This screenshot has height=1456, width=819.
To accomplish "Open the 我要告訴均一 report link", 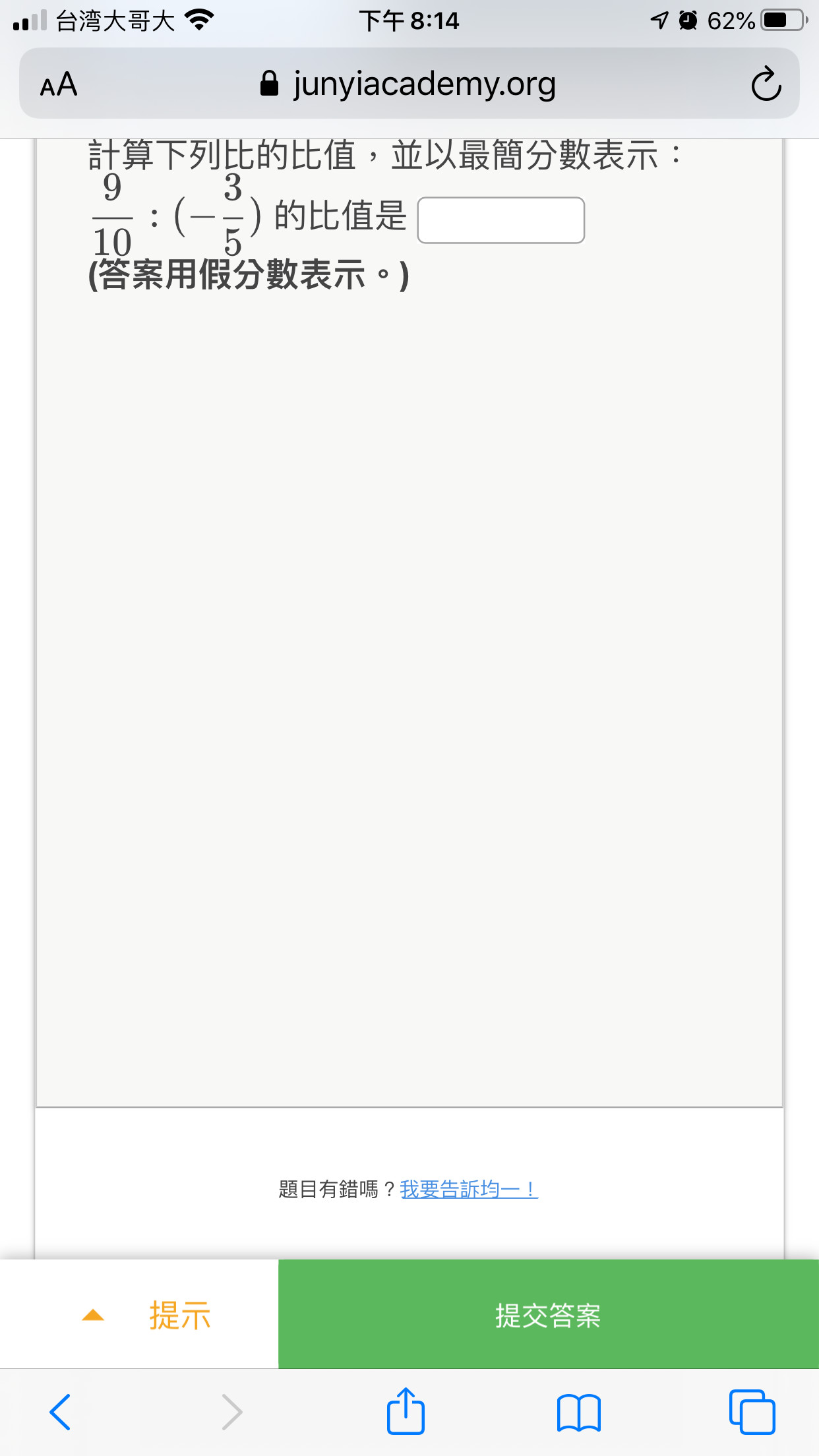I will point(469,1189).
